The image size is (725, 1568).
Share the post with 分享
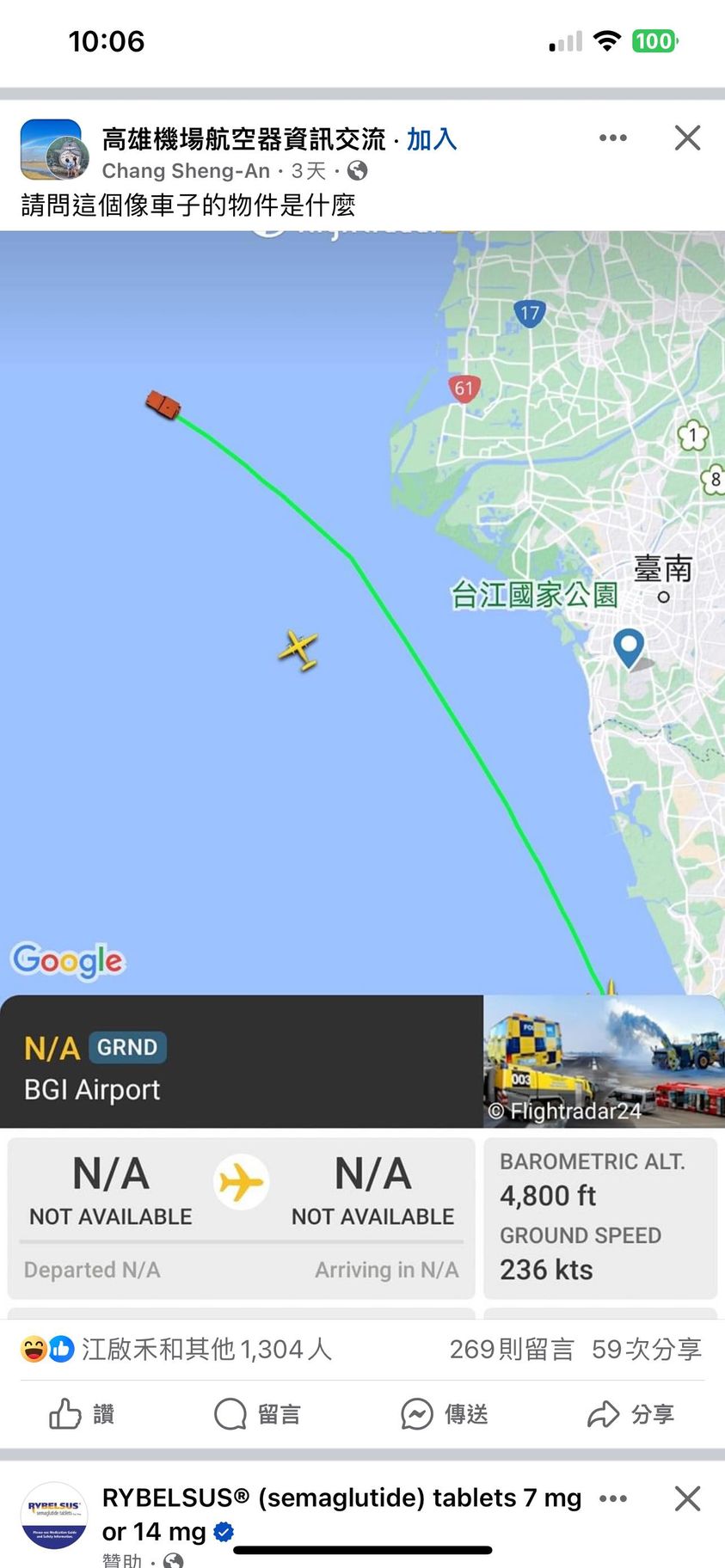tap(630, 1414)
